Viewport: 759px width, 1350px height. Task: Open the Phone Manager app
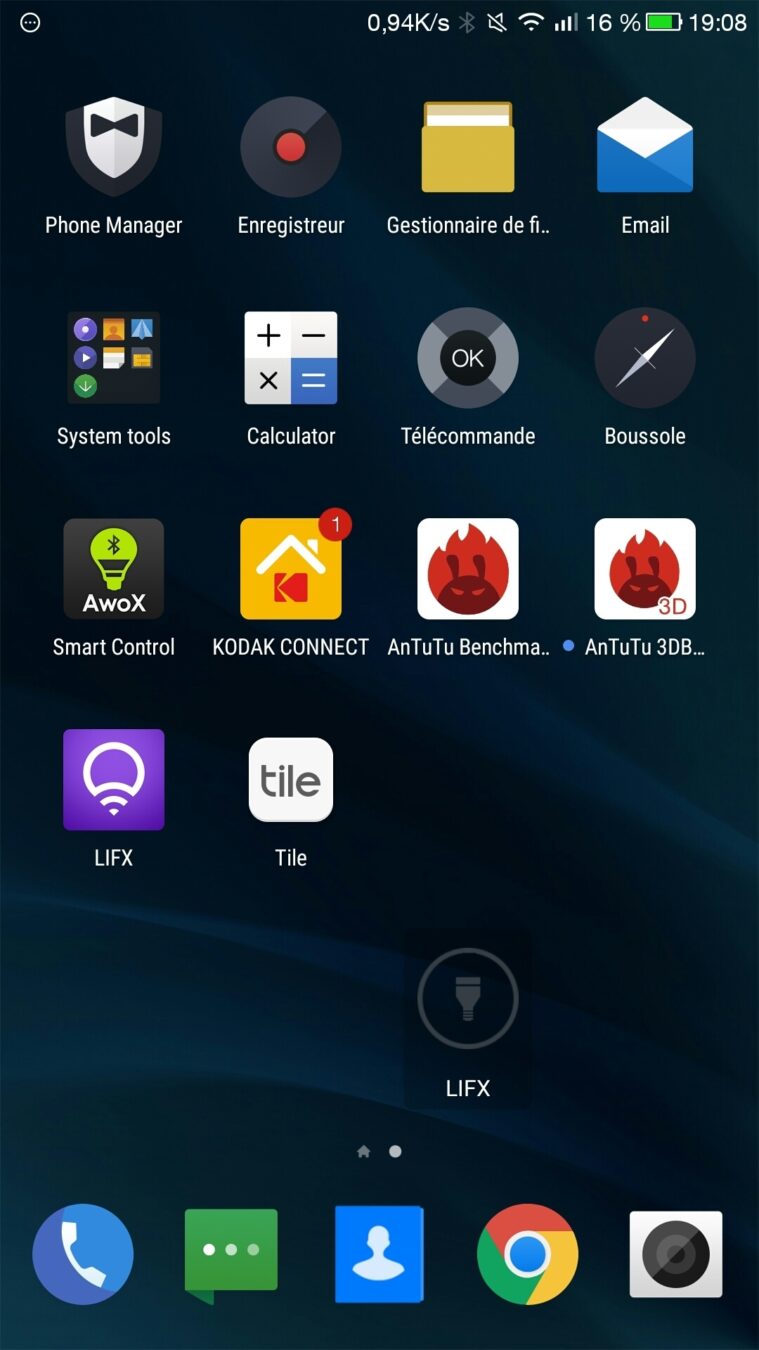pos(114,147)
